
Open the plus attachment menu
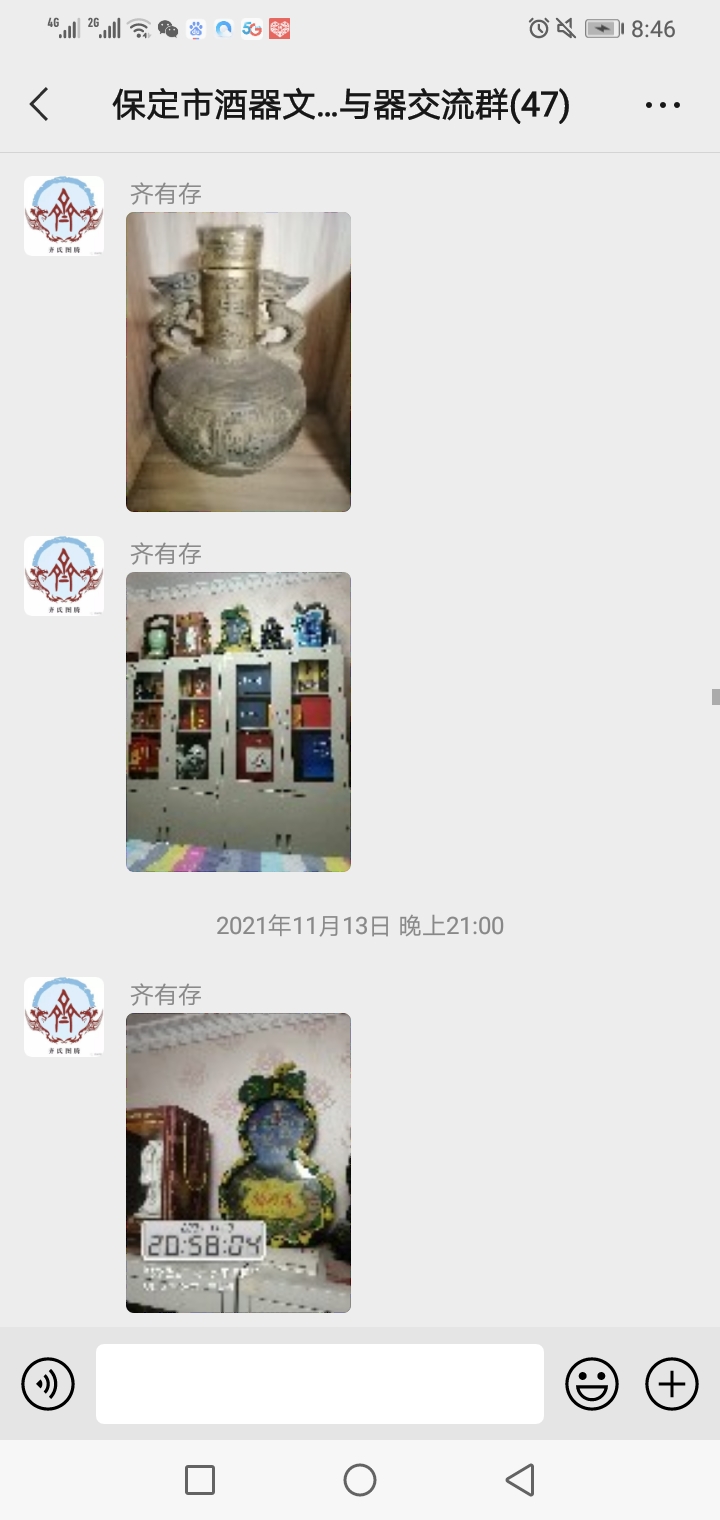pyautogui.click(x=672, y=1384)
